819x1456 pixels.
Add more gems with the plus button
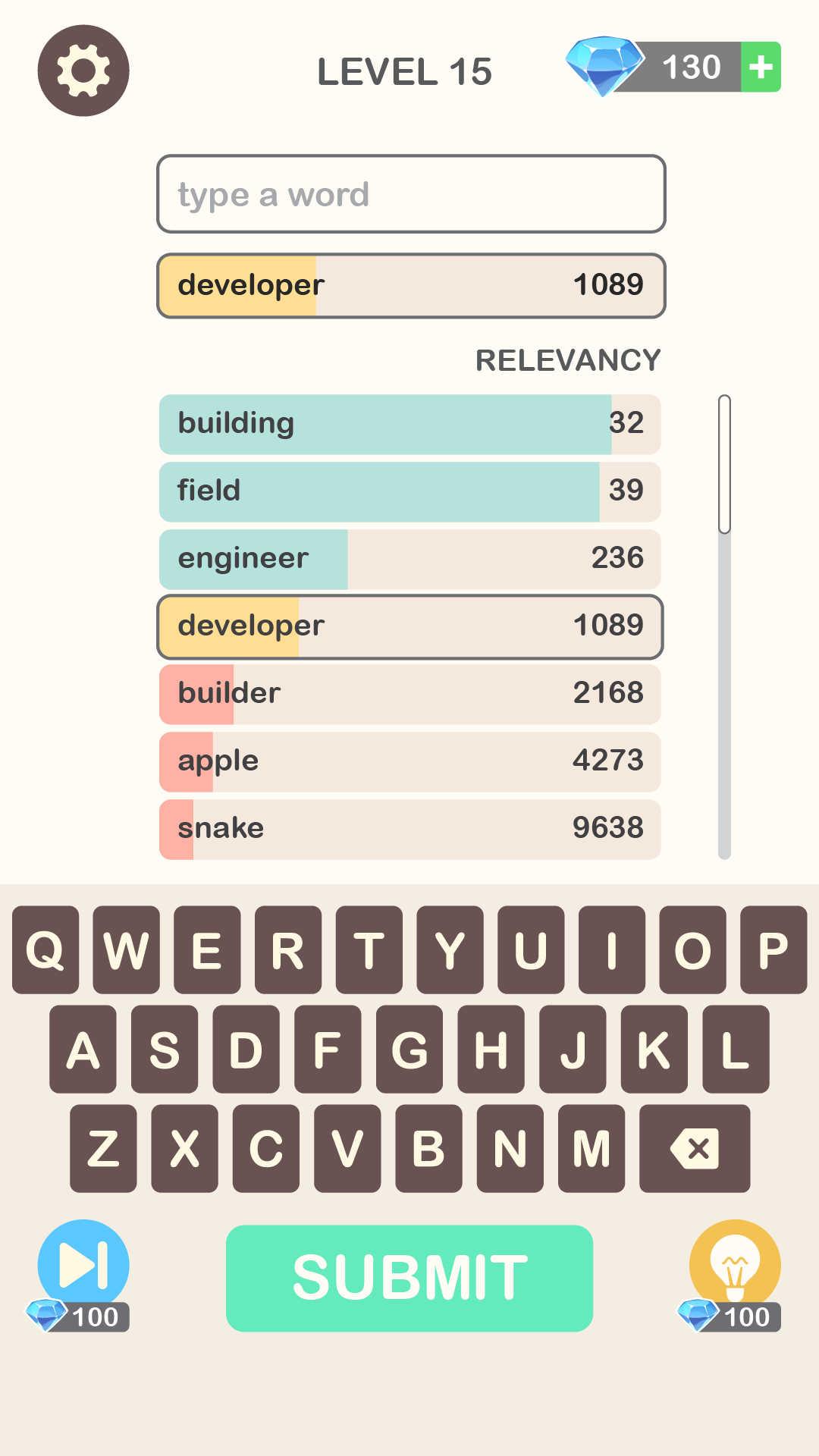[761, 67]
